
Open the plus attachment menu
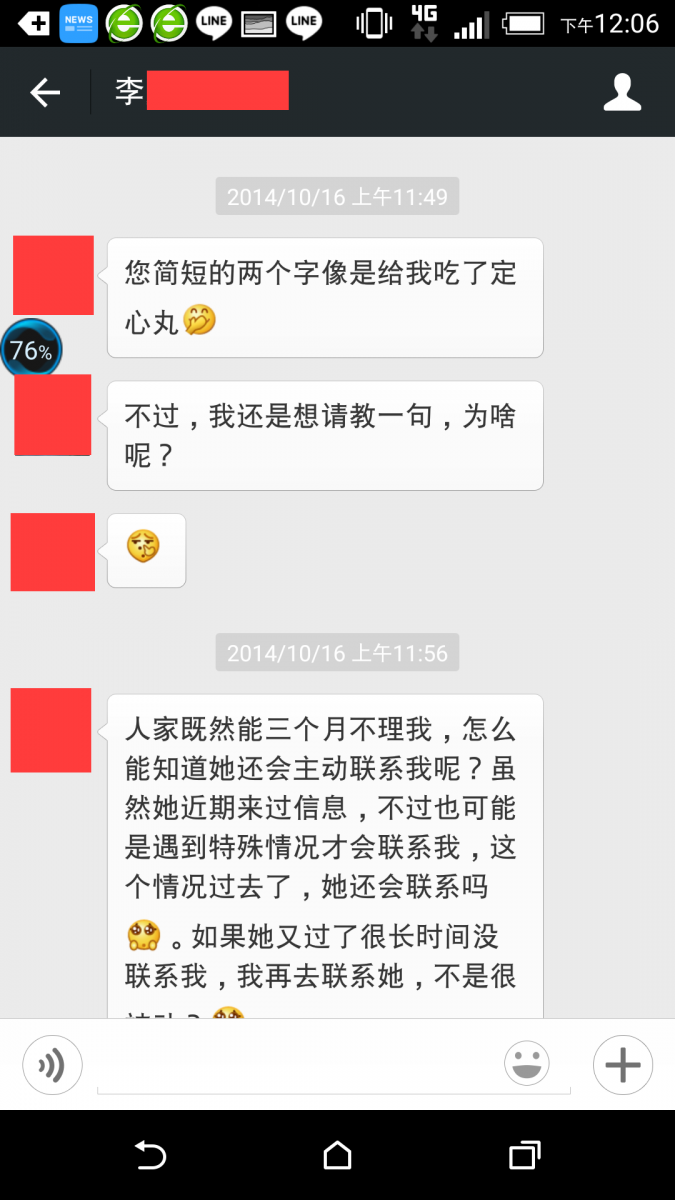623,1065
